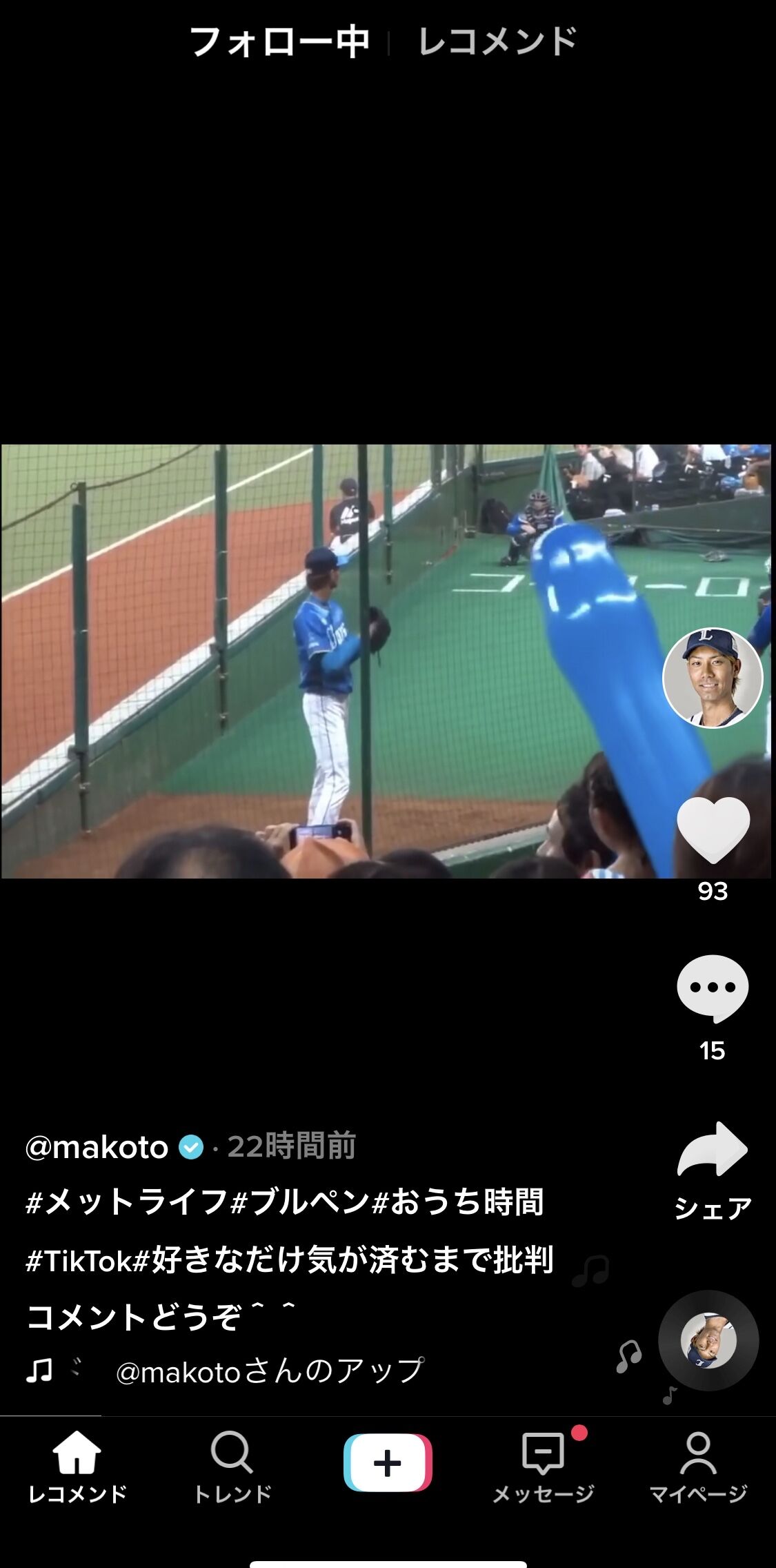Viewport: 776px width, 1568px height.
Task: Open the sound @makotoさんのアップ
Action: click(269, 1371)
